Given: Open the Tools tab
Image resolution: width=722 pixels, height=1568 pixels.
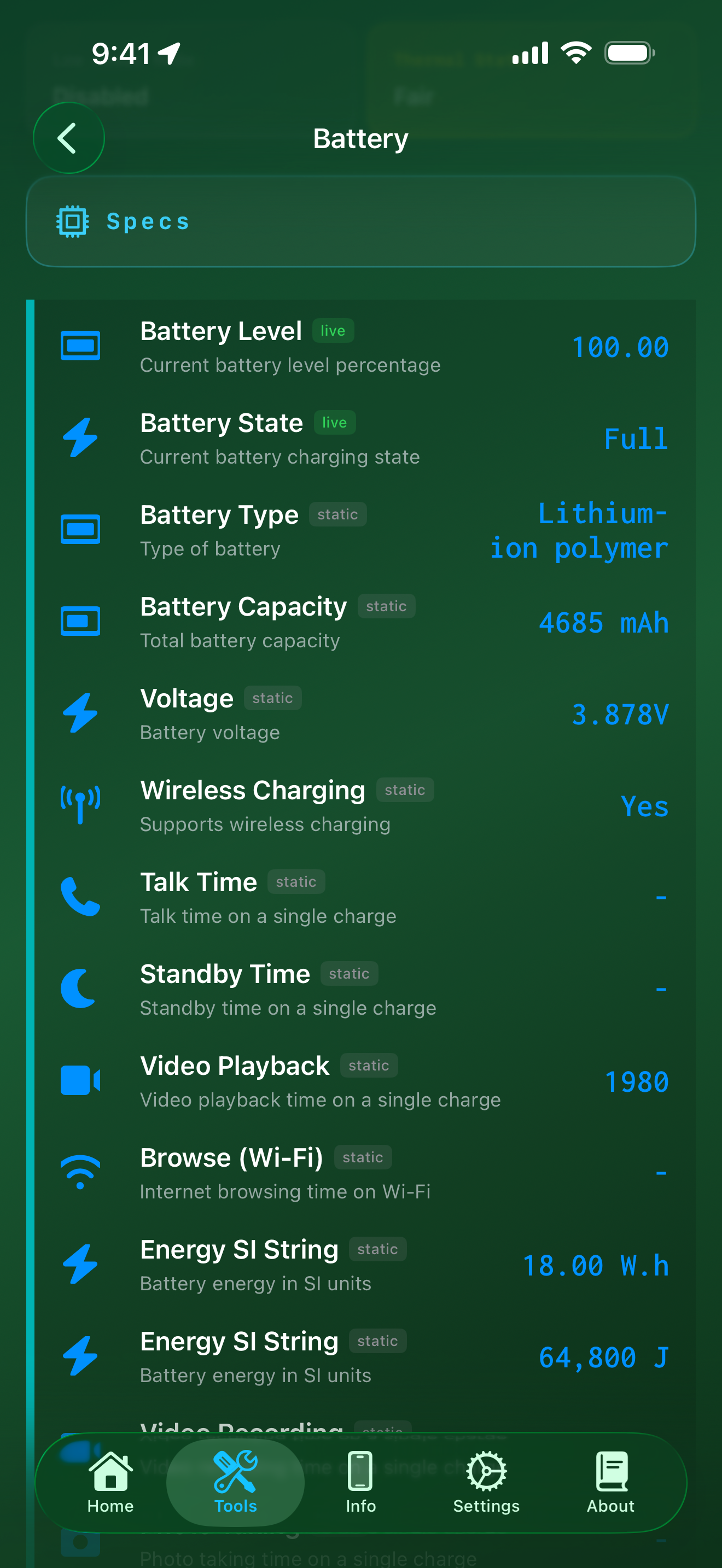Looking at the screenshot, I should pyautogui.click(x=235, y=1482).
